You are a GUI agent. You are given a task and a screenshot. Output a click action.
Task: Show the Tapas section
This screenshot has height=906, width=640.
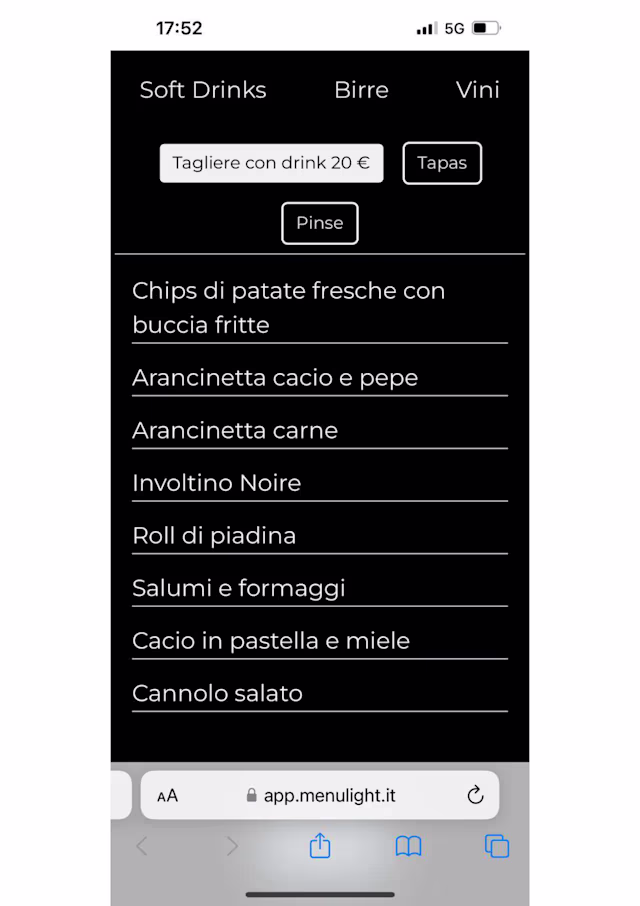pyautogui.click(x=442, y=163)
